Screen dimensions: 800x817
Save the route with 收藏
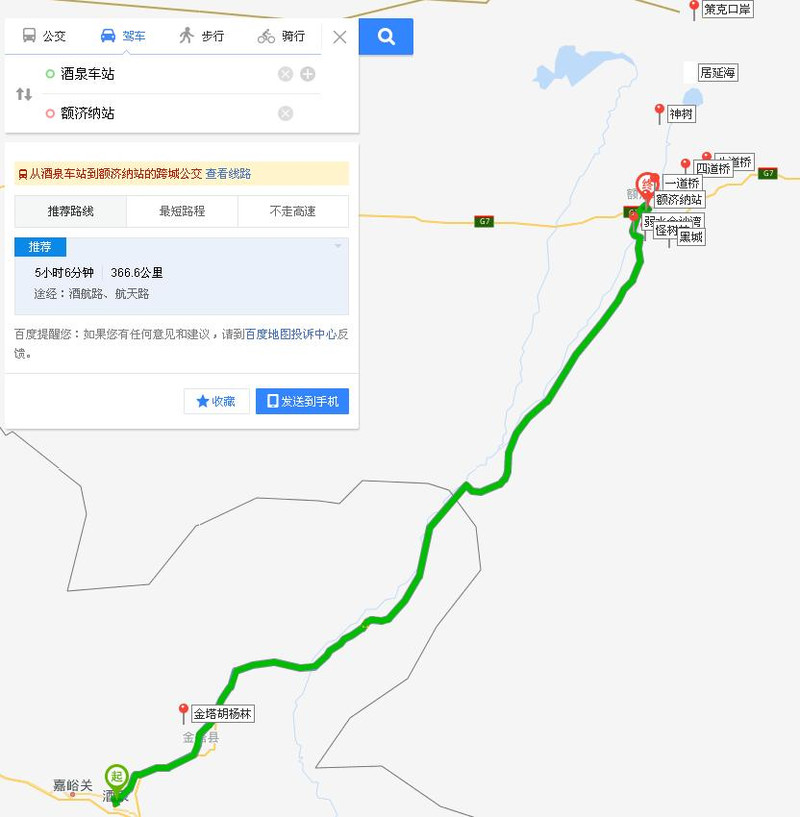[216, 401]
